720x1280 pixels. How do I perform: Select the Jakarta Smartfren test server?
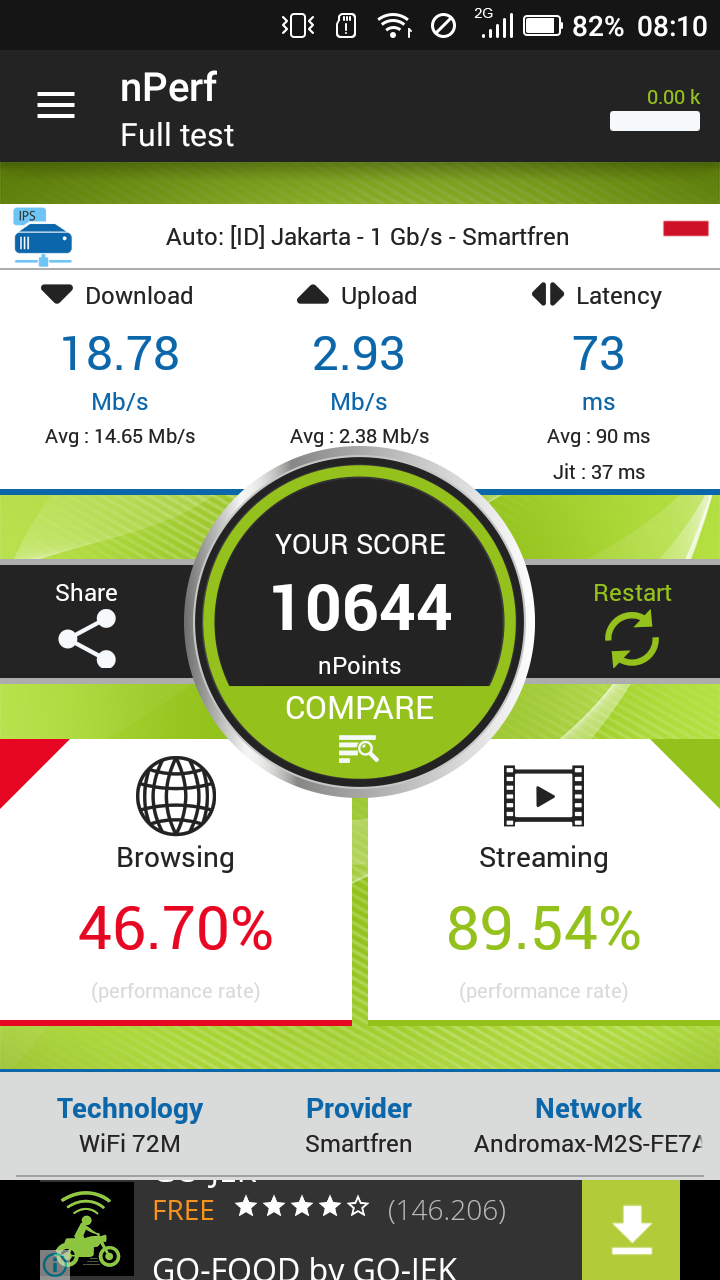(367, 237)
